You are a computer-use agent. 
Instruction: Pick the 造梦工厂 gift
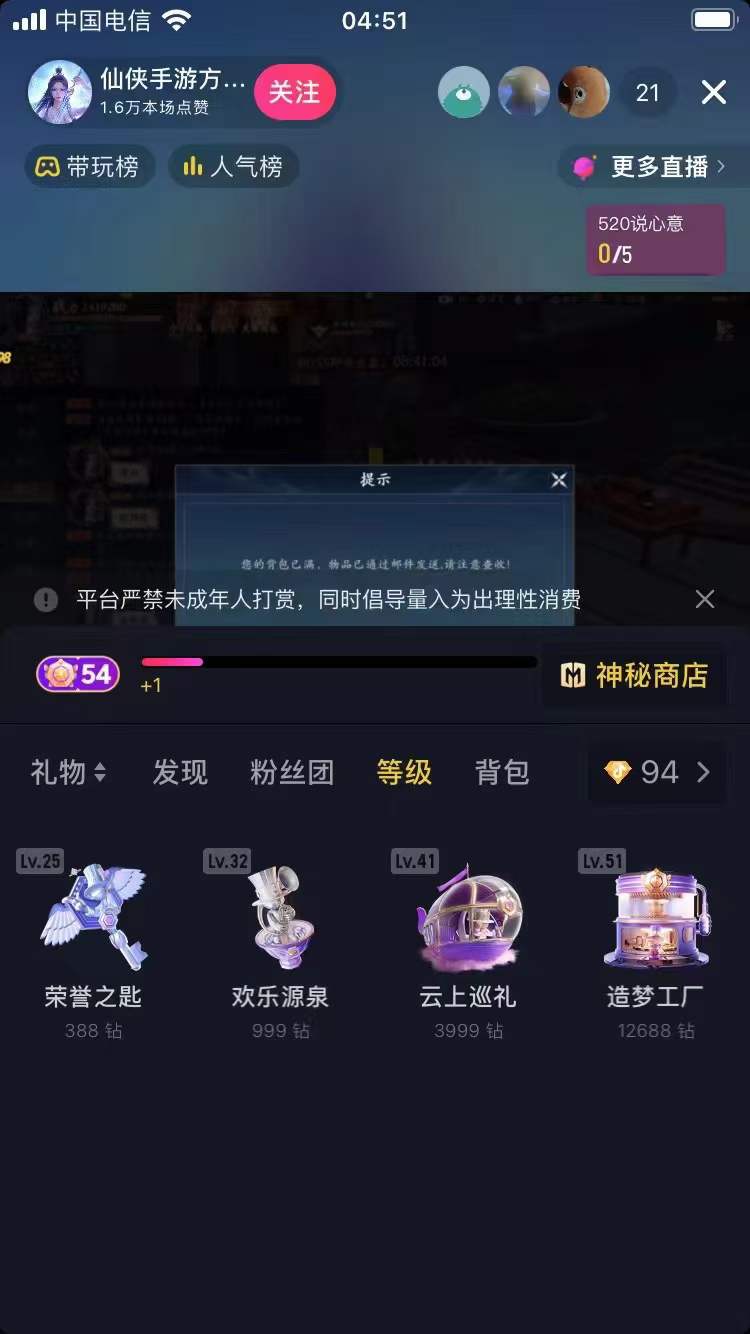(x=655, y=930)
